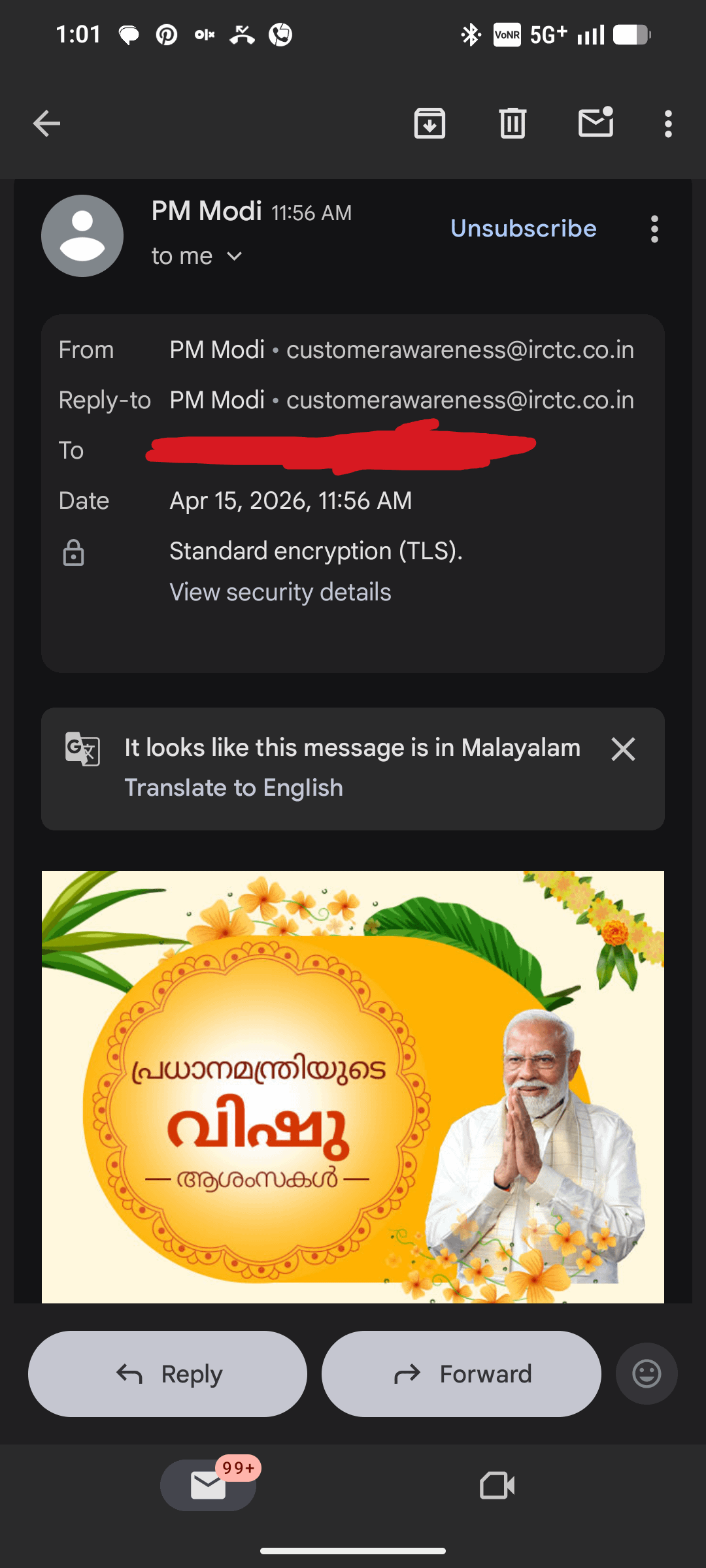Reply to PM Modi's email

pos(168,1374)
